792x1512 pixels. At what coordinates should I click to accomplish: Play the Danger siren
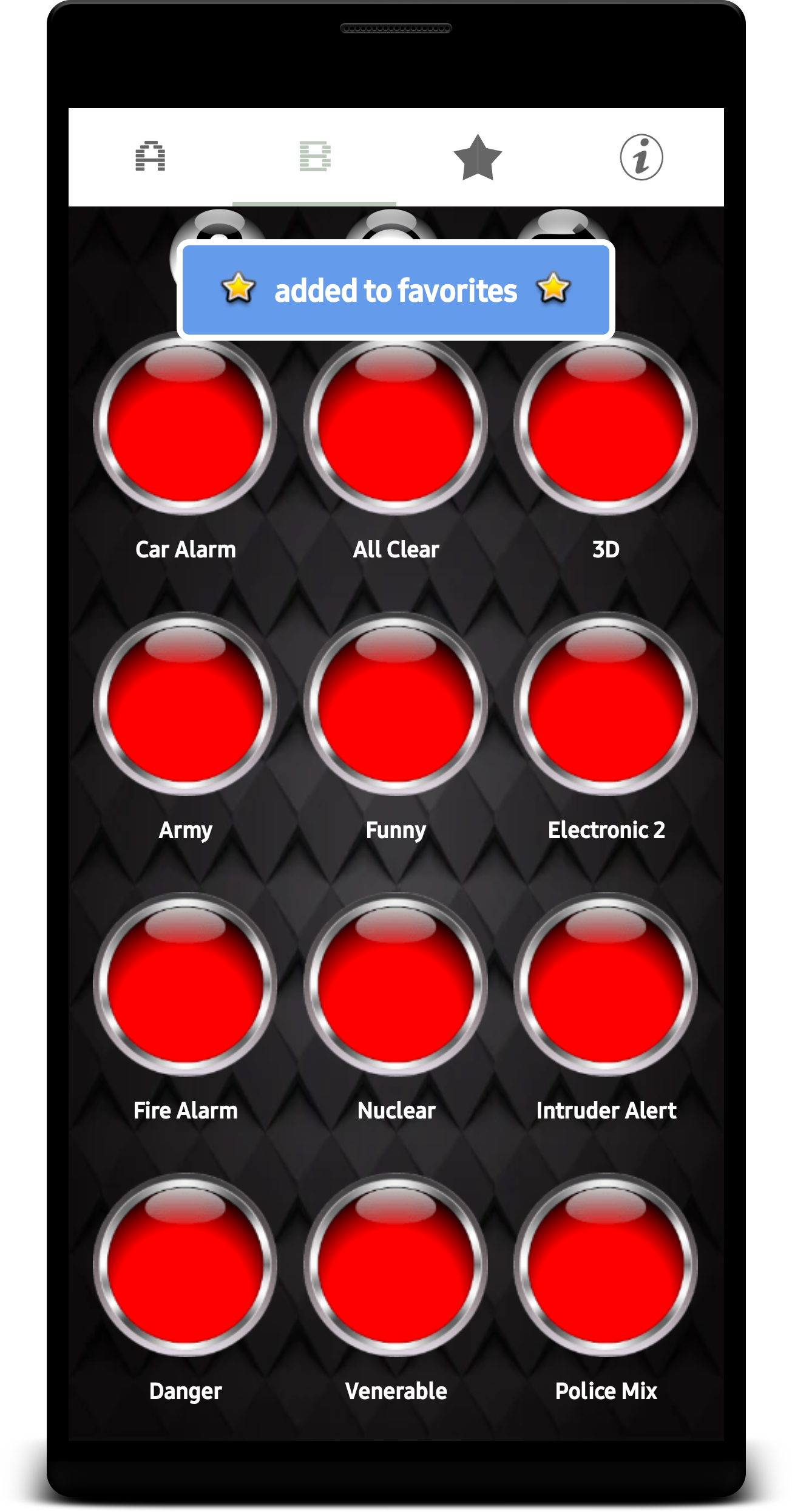coord(185,1265)
